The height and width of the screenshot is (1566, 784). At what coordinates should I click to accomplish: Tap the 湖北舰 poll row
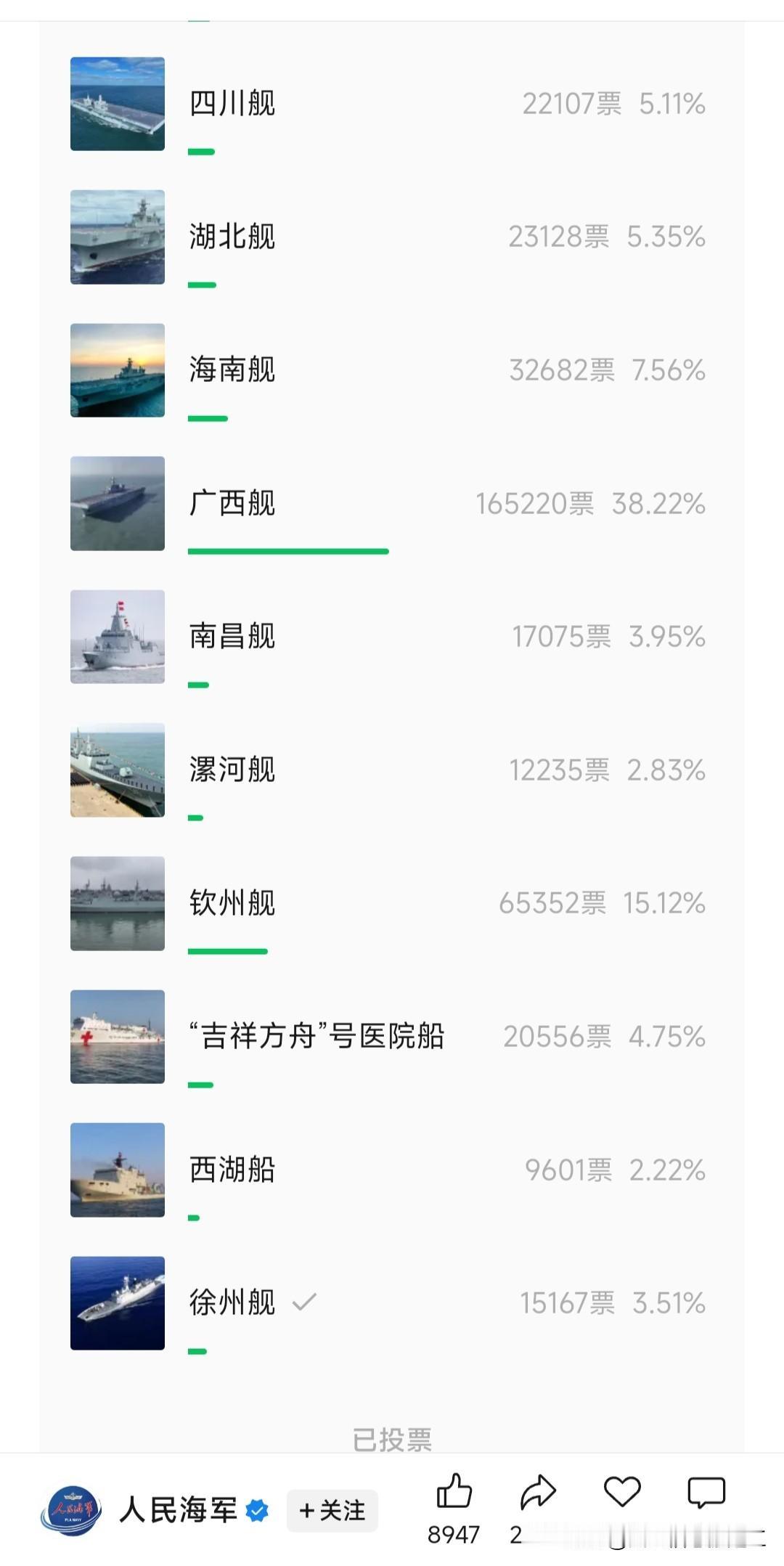[x=392, y=237]
